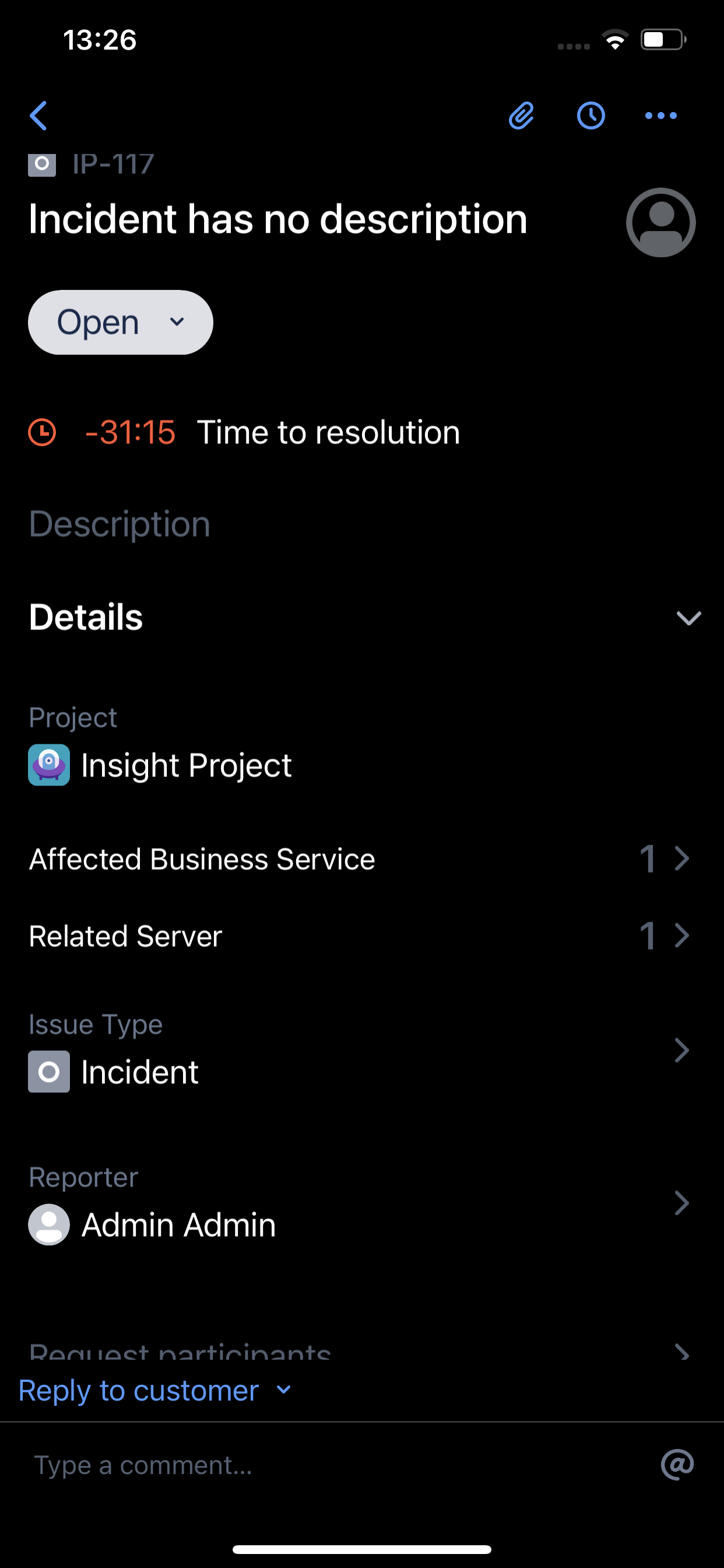724x1568 pixels.
Task: Collapse the Details section
Action: click(688, 618)
